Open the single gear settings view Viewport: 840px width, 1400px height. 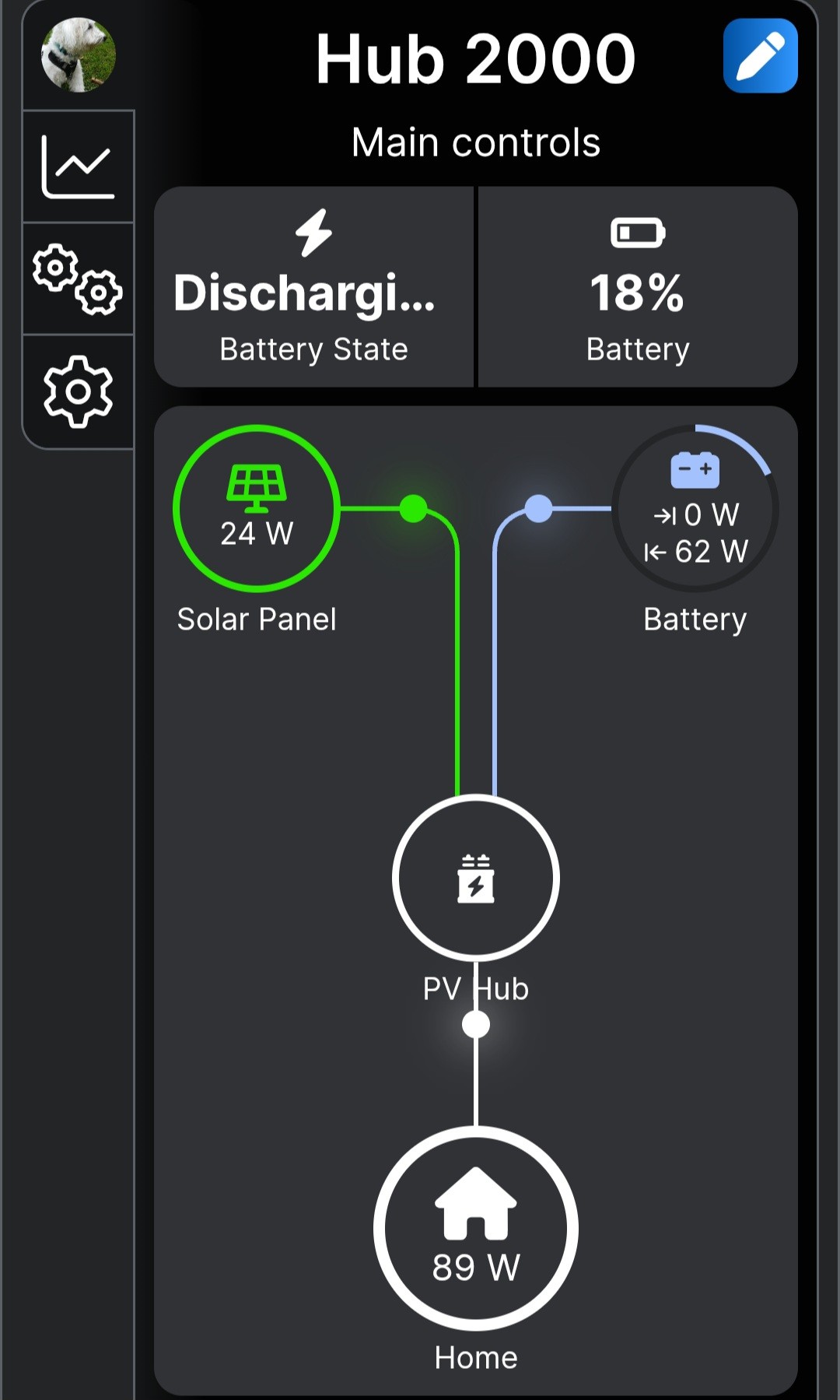[x=78, y=391]
